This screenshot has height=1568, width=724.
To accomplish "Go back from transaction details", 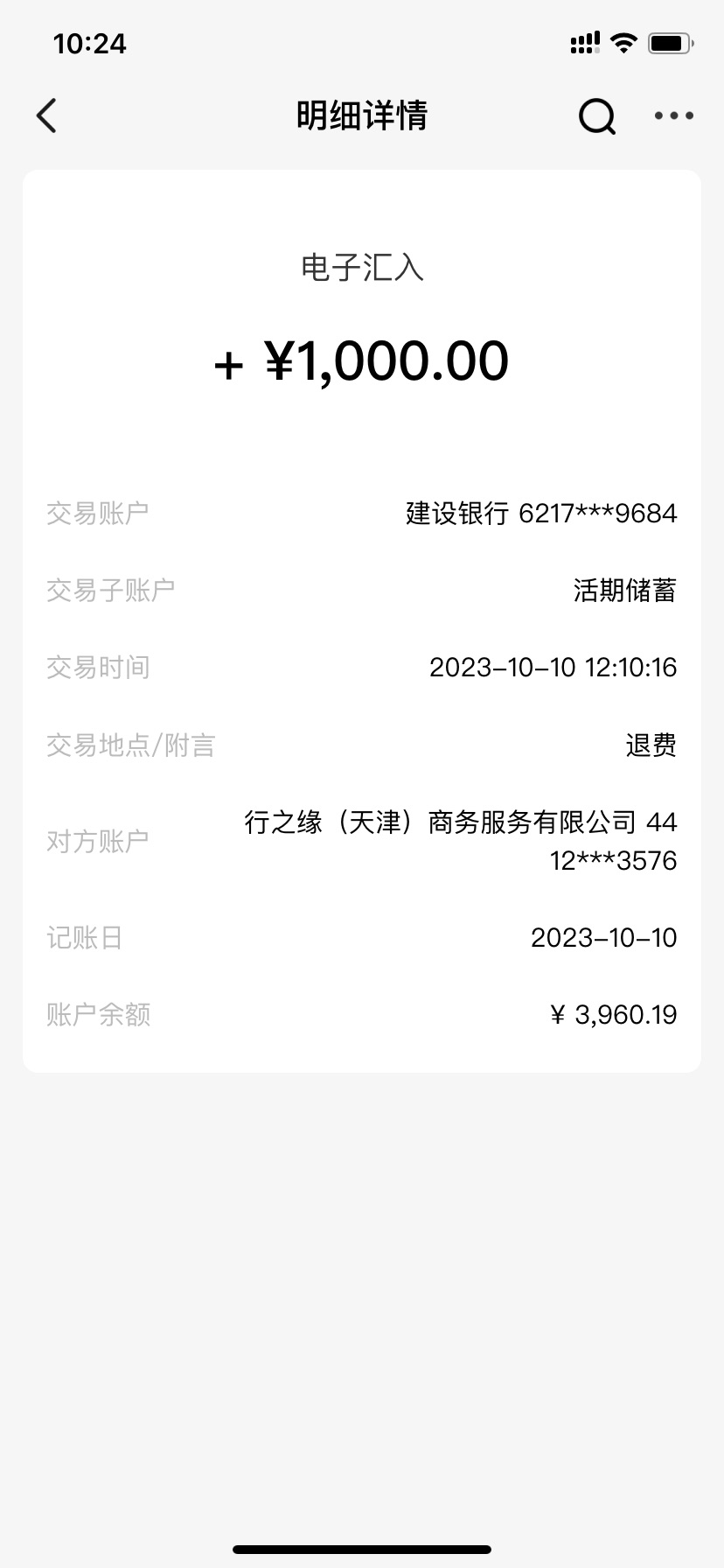I will 47,115.
